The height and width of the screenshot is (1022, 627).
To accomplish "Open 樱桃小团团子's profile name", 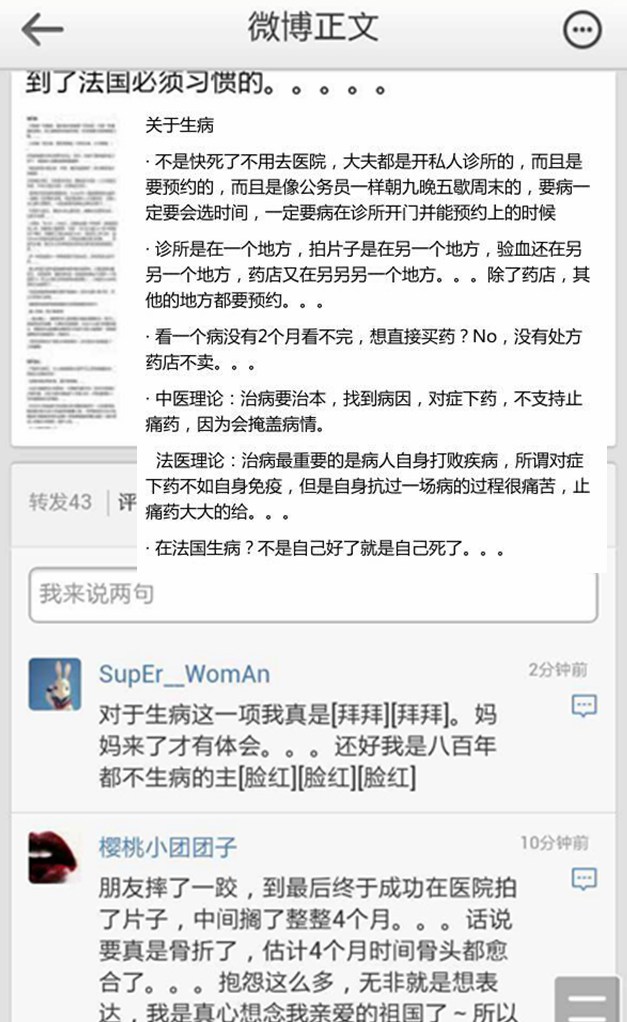I will coord(168,847).
